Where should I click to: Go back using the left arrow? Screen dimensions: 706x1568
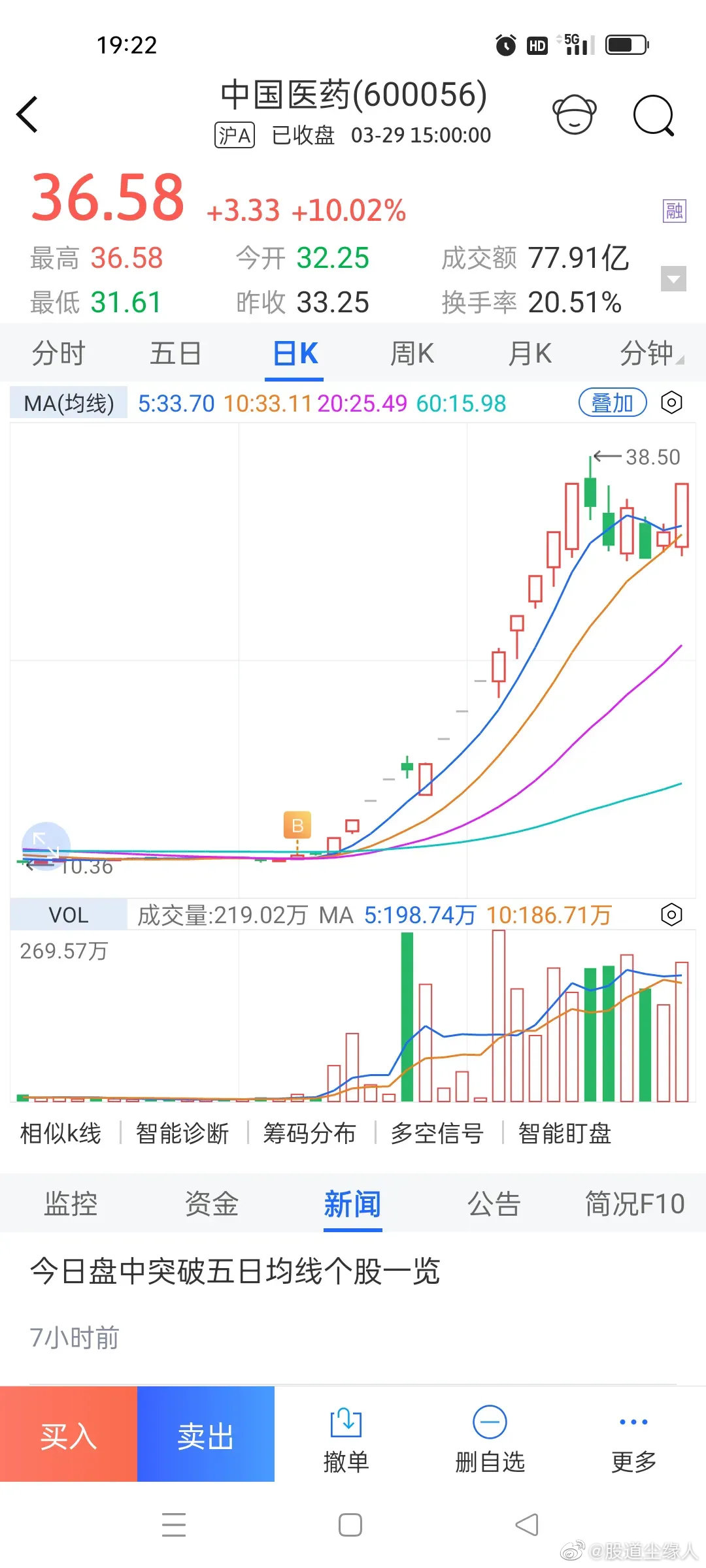tap(26, 114)
